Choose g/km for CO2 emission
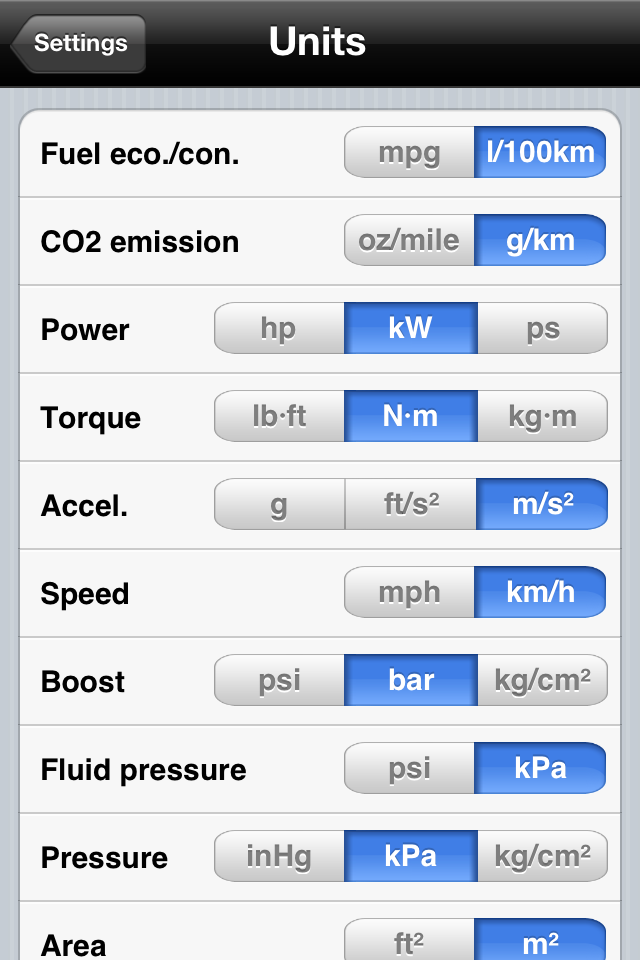The width and height of the screenshot is (640, 960). pyautogui.click(x=540, y=241)
